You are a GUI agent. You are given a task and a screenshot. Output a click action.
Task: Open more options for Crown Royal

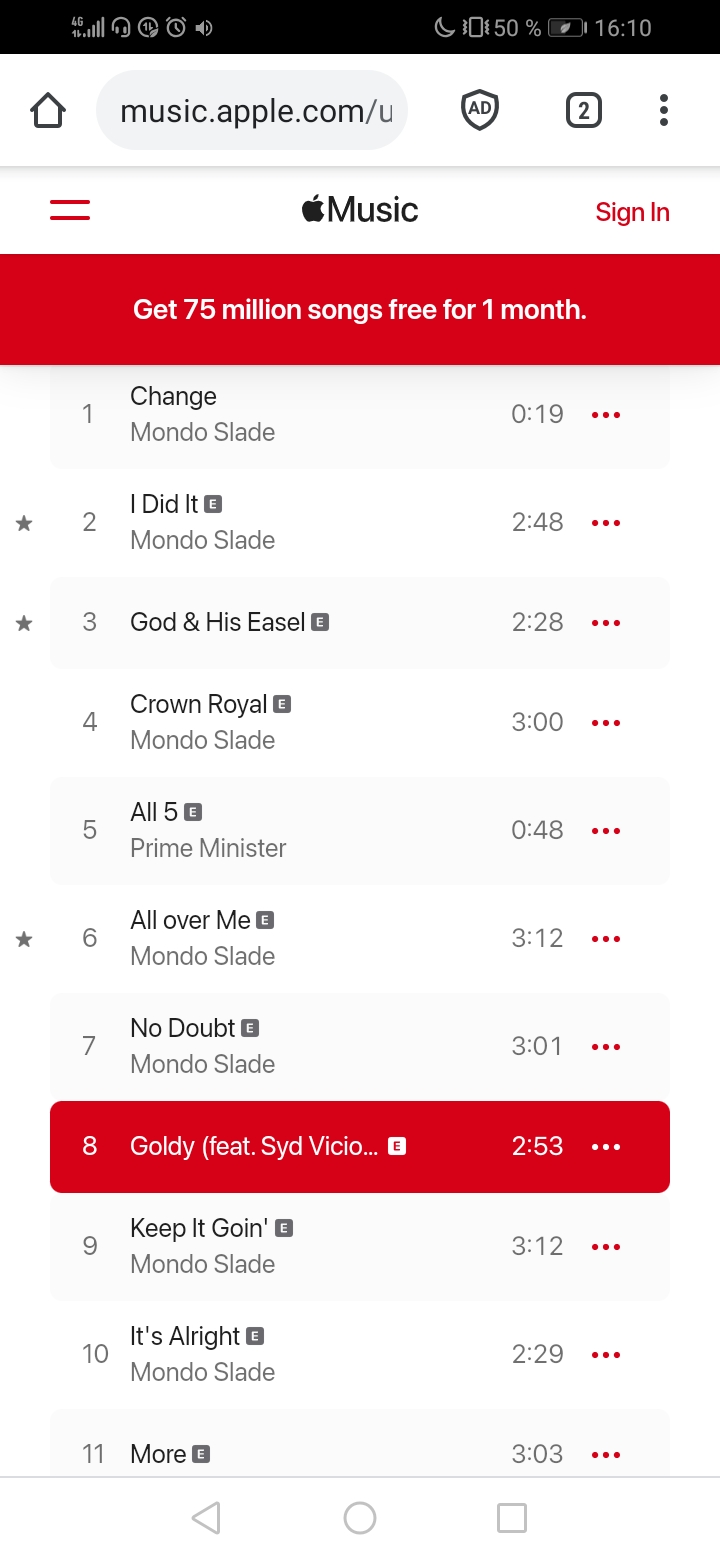point(606,723)
